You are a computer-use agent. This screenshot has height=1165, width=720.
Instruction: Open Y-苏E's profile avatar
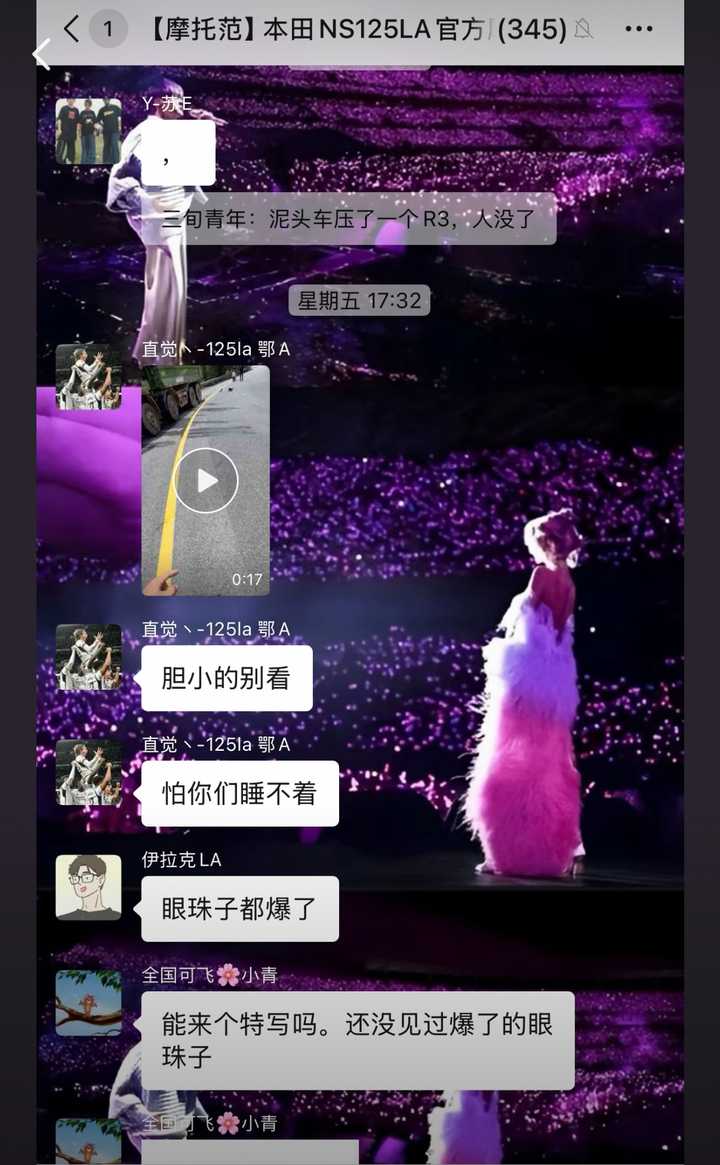pyautogui.click(x=88, y=131)
